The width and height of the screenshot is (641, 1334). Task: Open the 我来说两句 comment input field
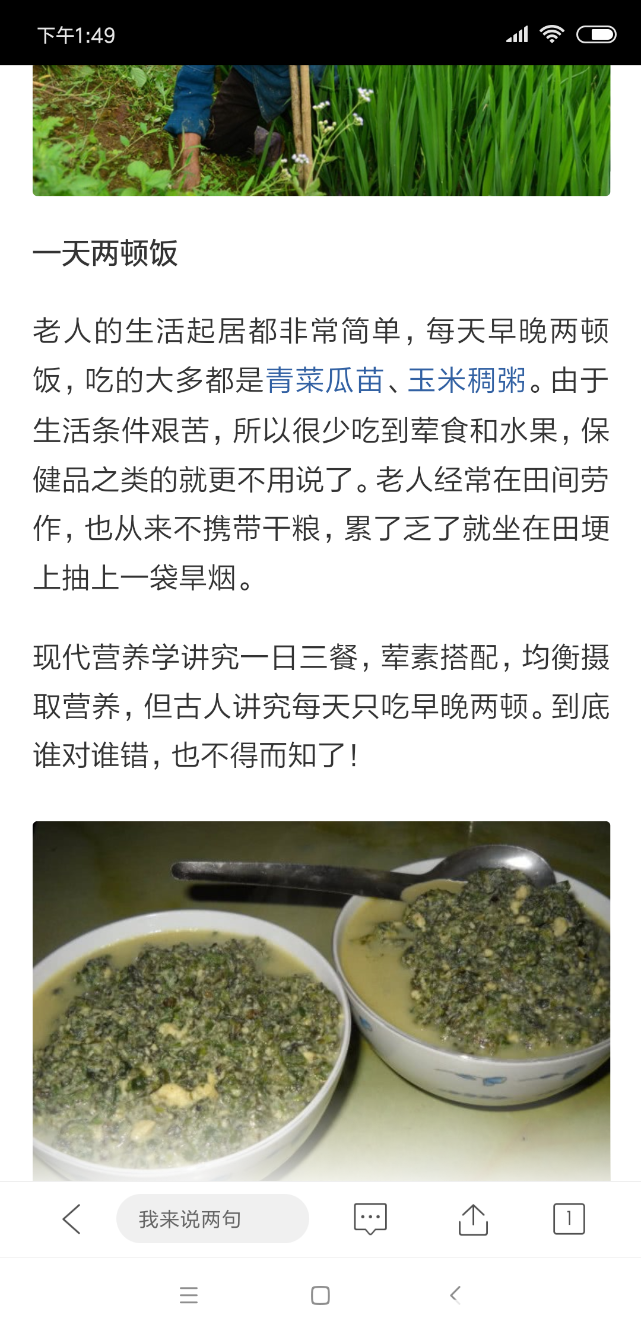(x=212, y=1219)
